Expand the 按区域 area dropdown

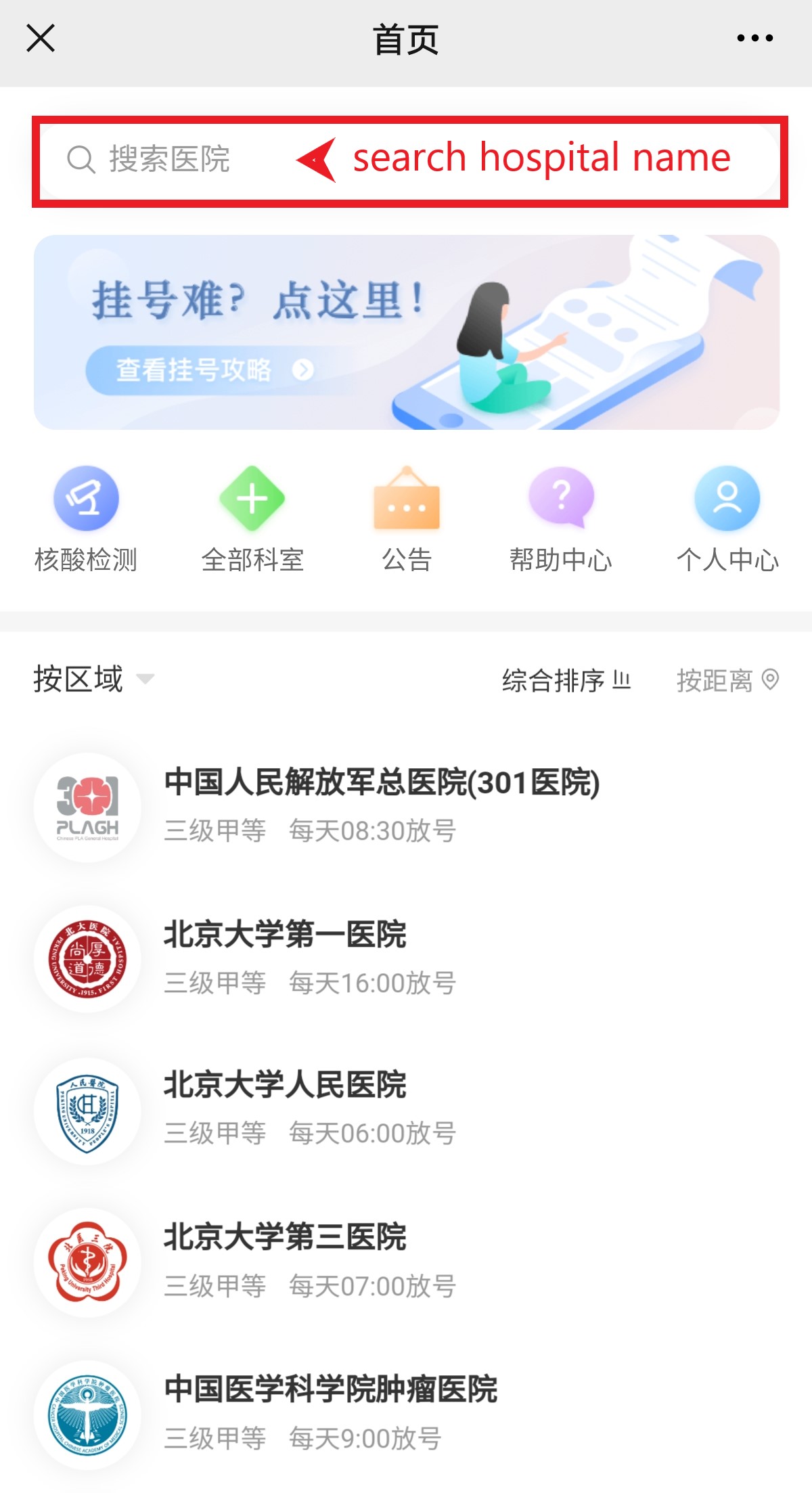click(93, 679)
